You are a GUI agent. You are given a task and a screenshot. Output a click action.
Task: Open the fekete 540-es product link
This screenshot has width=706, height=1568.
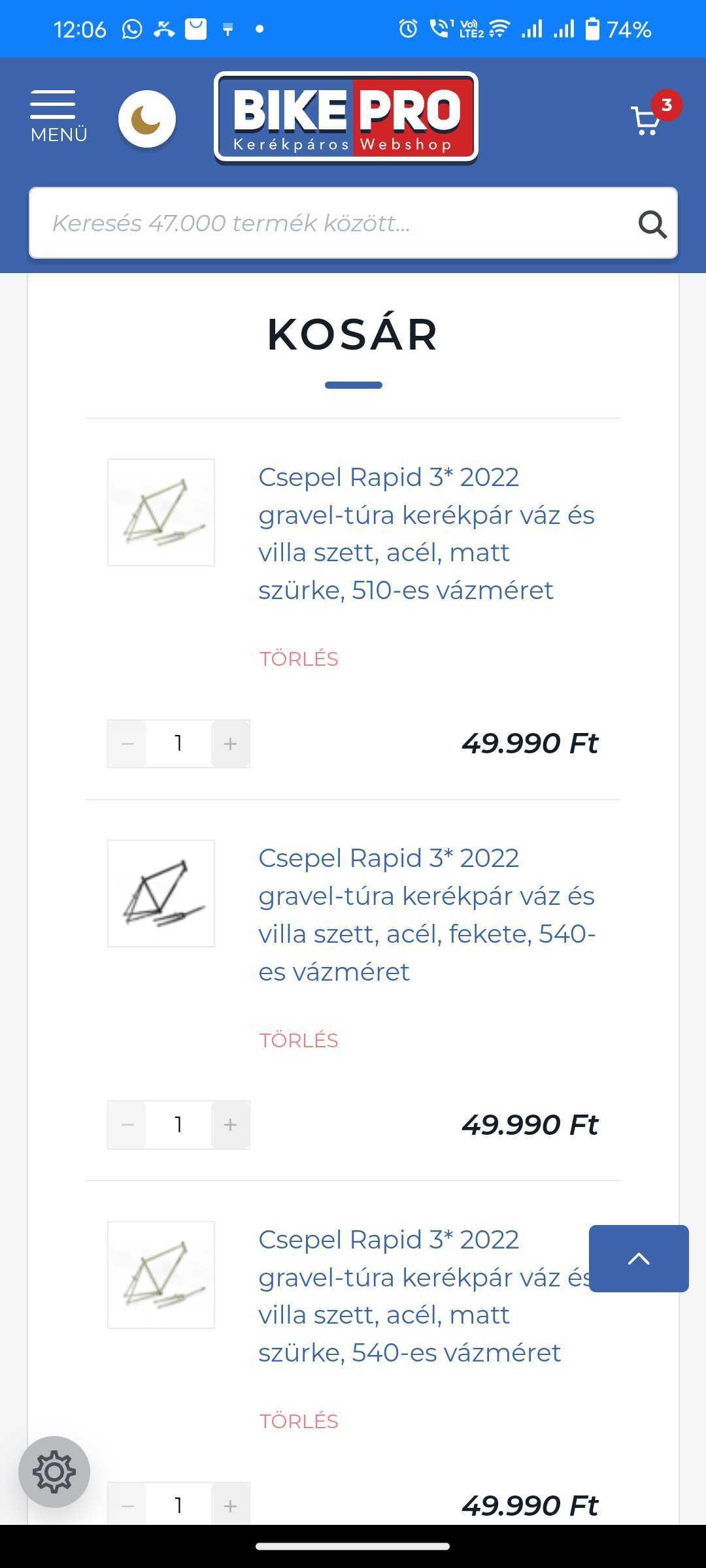[x=426, y=915]
